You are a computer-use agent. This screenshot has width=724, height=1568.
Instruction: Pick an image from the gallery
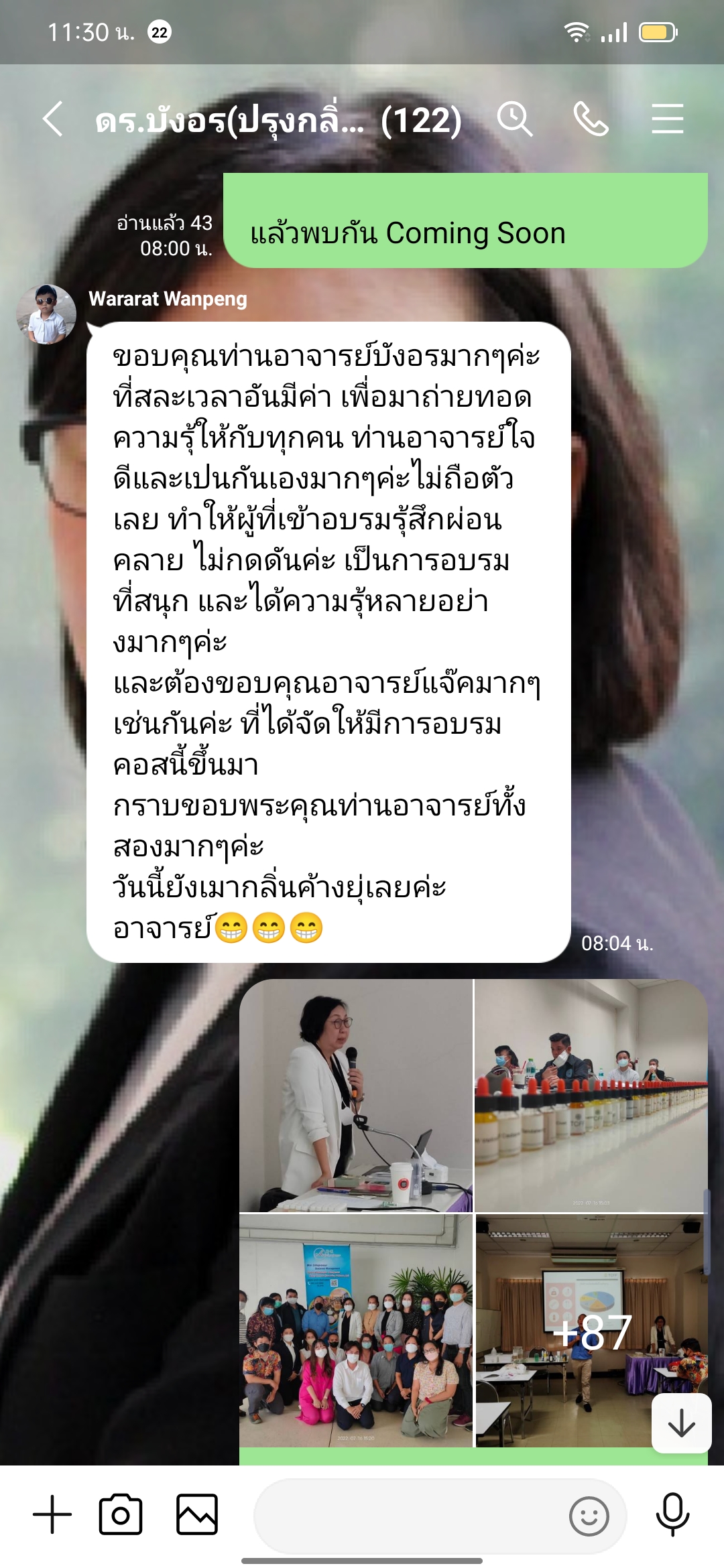[x=197, y=1514]
